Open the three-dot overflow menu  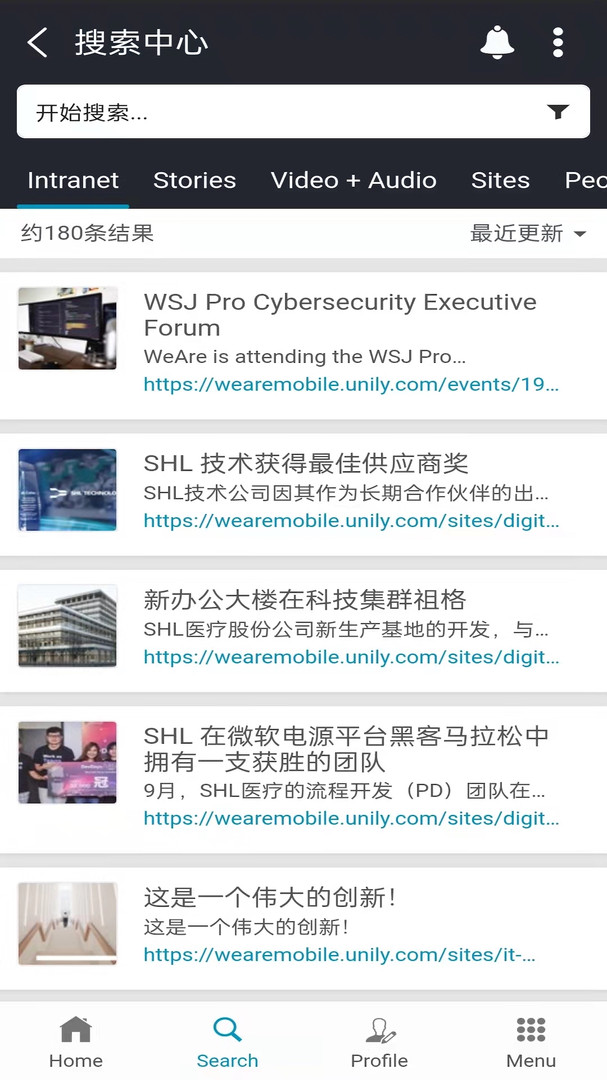click(x=558, y=43)
